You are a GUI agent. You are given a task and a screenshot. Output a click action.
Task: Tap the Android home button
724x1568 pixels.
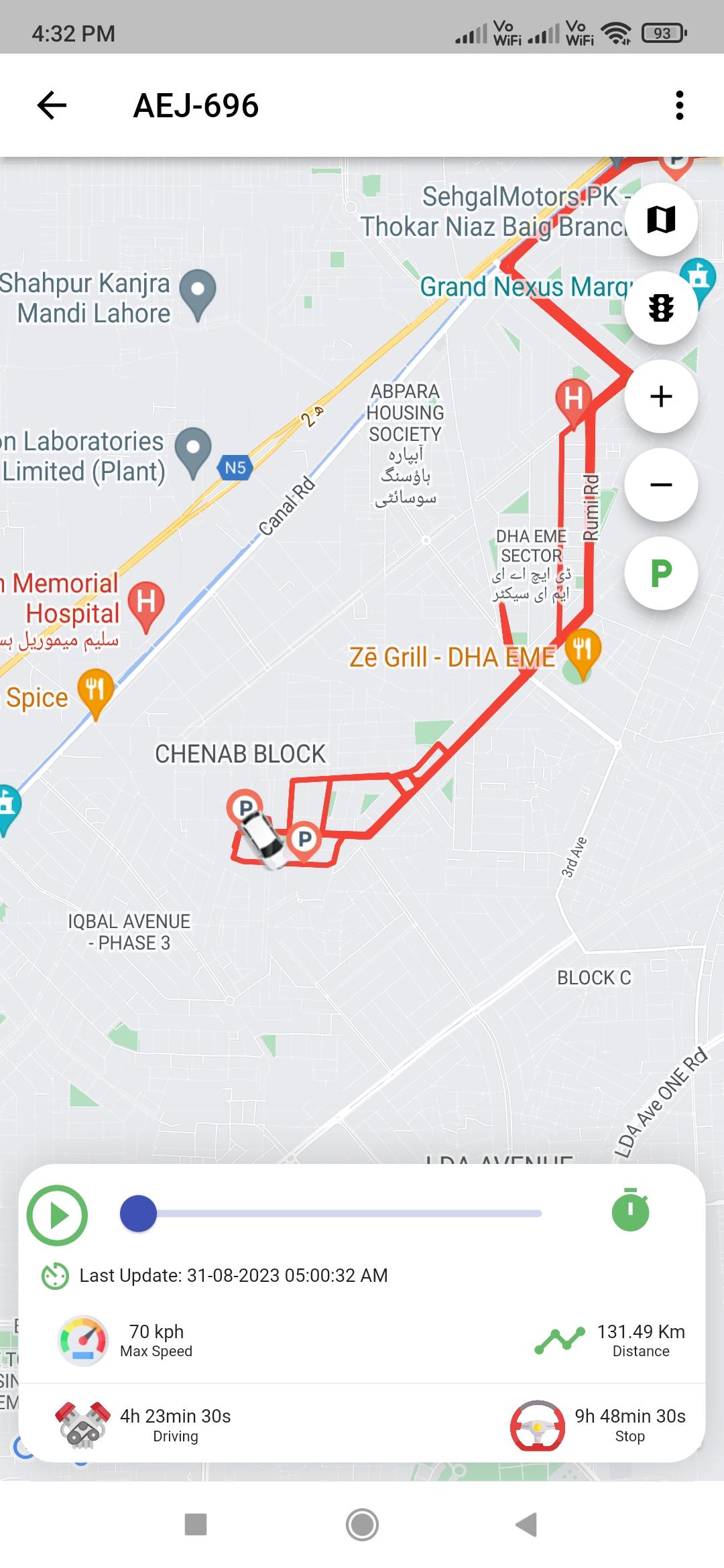(x=362, y=1524)
